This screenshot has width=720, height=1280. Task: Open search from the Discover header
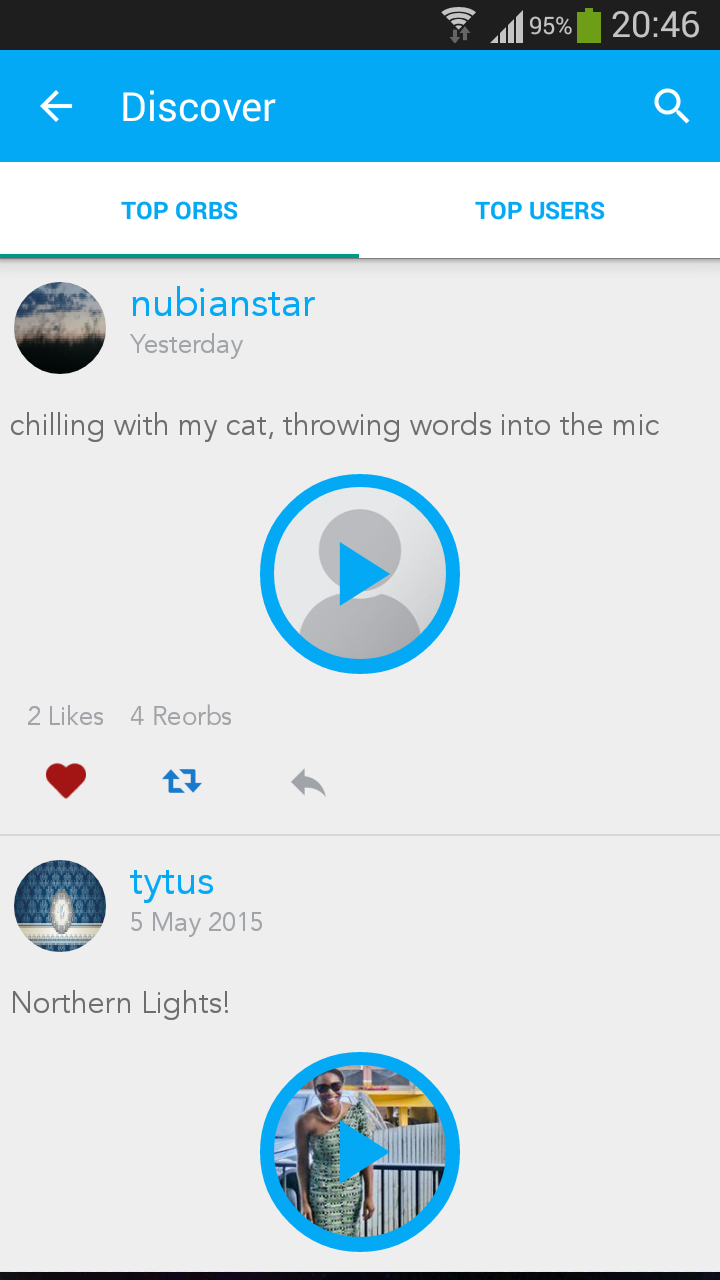point(672,106)
